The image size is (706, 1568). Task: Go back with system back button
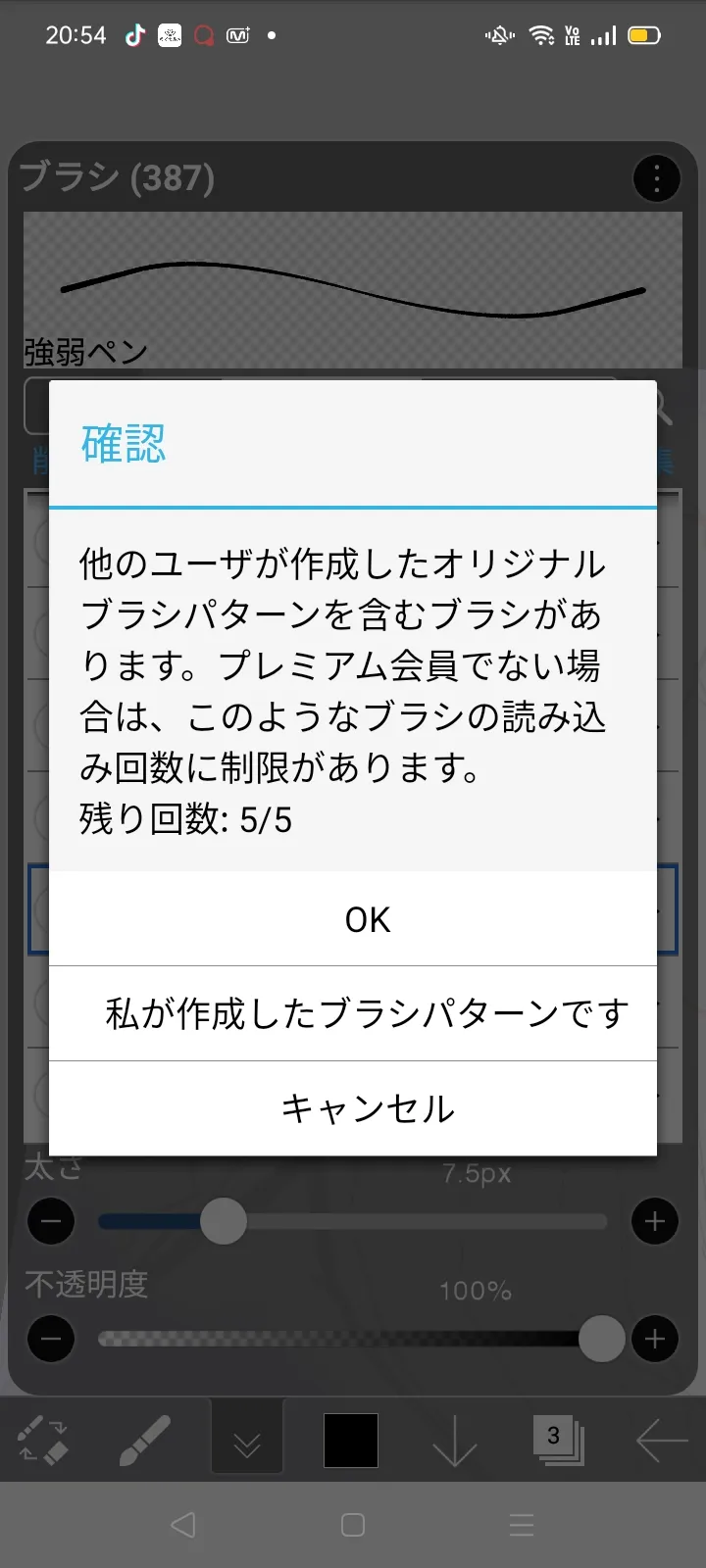point(183,1525)
